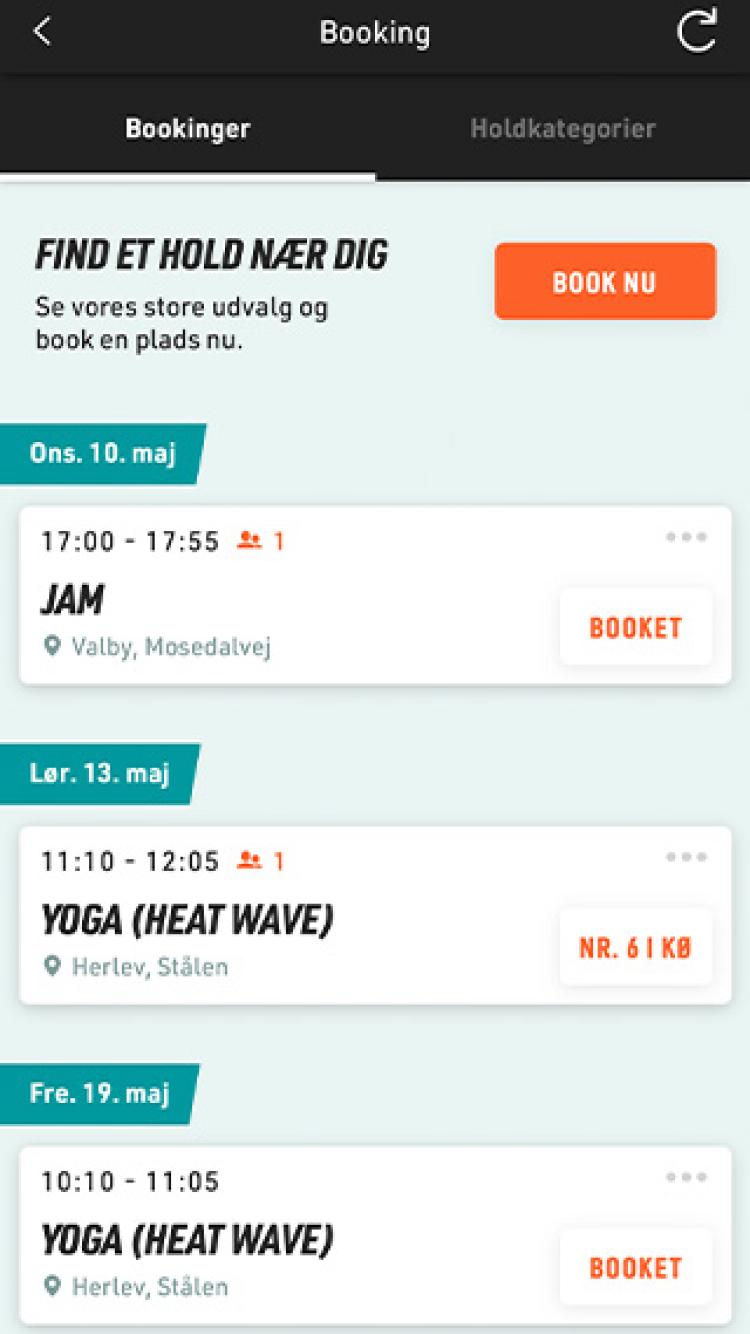The image size is (750, 1334).
Task: Tap the NR. 6 I KØ button
Action: [635, 947]
